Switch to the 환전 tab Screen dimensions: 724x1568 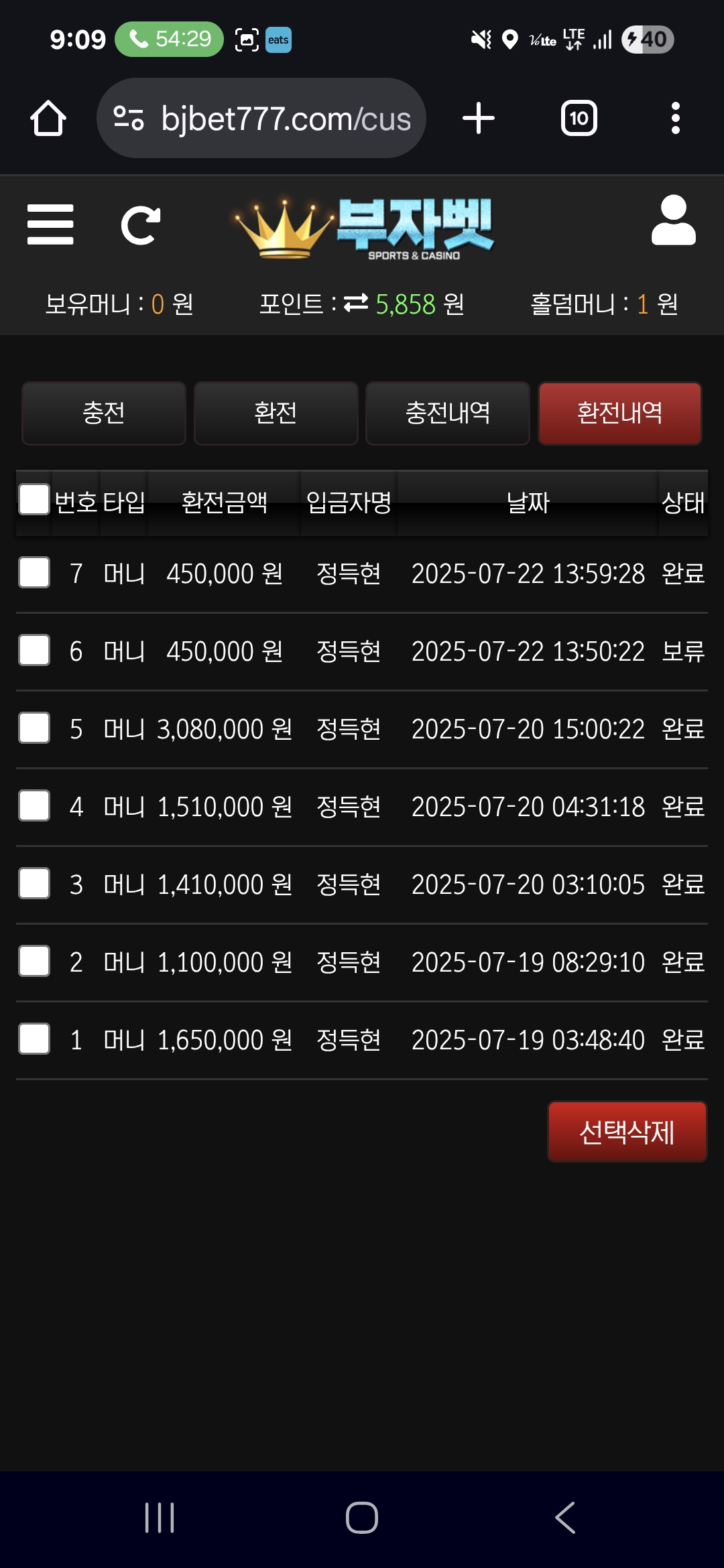276,413
